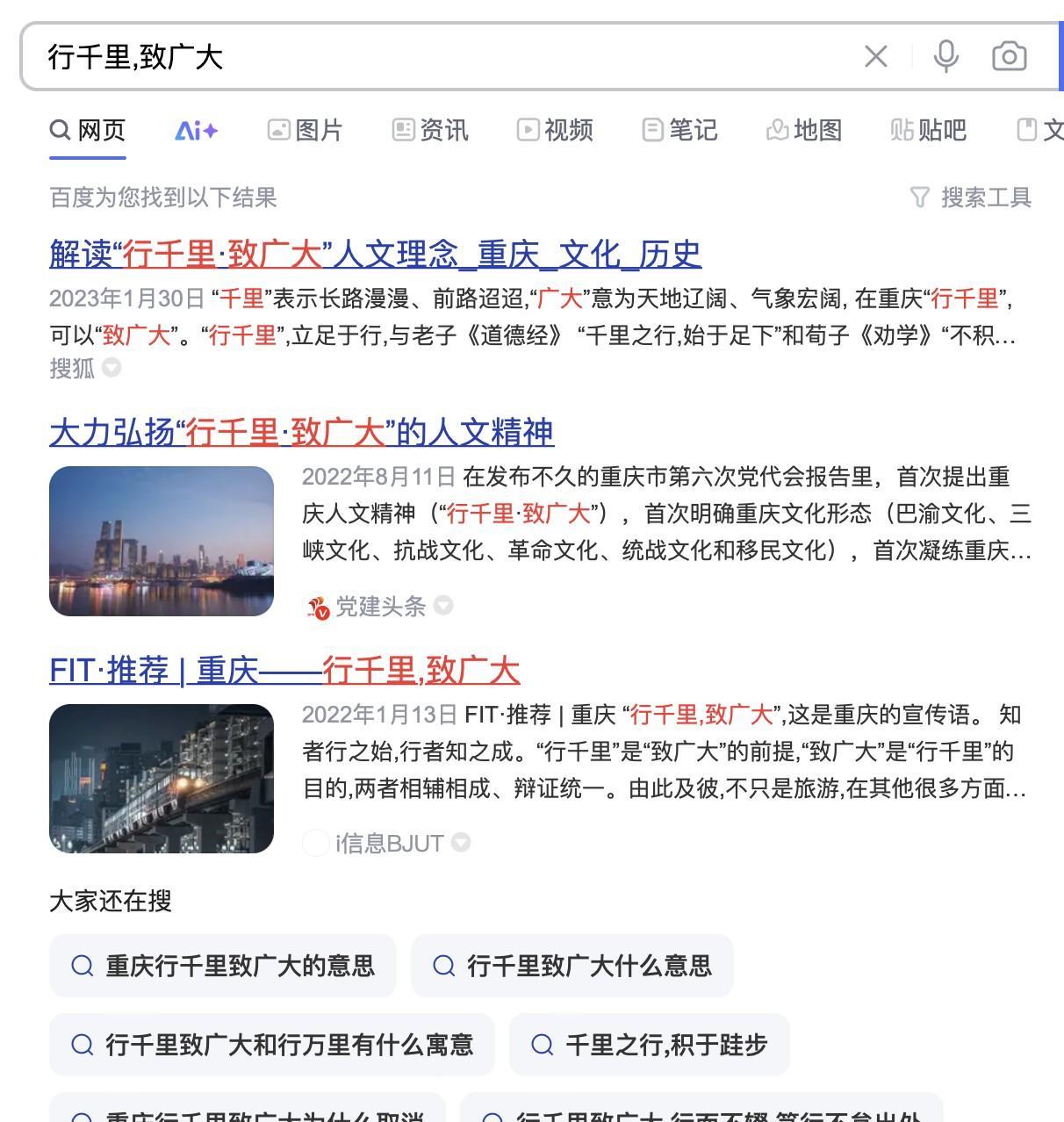Search suggestion 行千里致广大和行万里有什么寓意
Image resolution: width=1064 pixels, height=1122 pixels.
[272, 1045]
